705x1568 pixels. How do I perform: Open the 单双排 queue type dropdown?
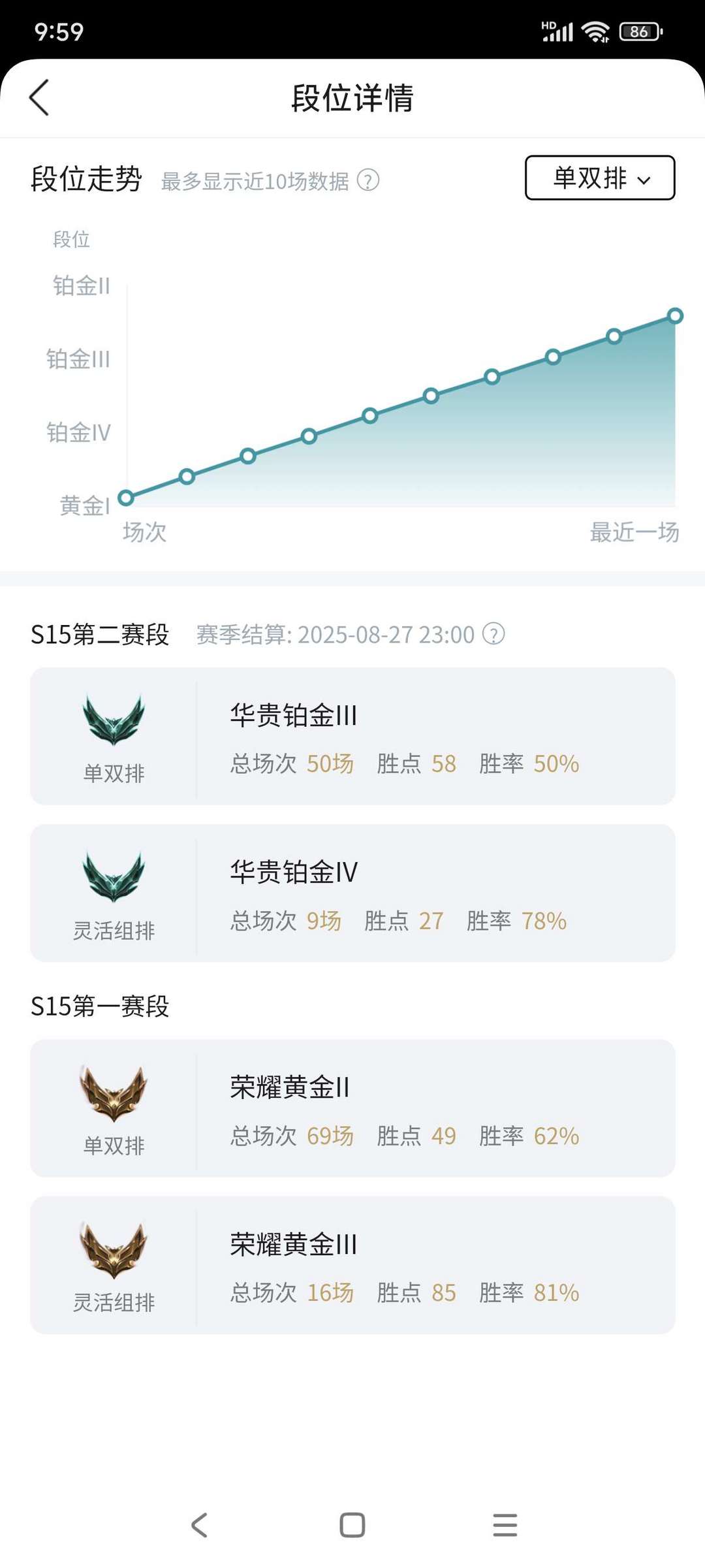pyautogui.click(x=600, y=178)
